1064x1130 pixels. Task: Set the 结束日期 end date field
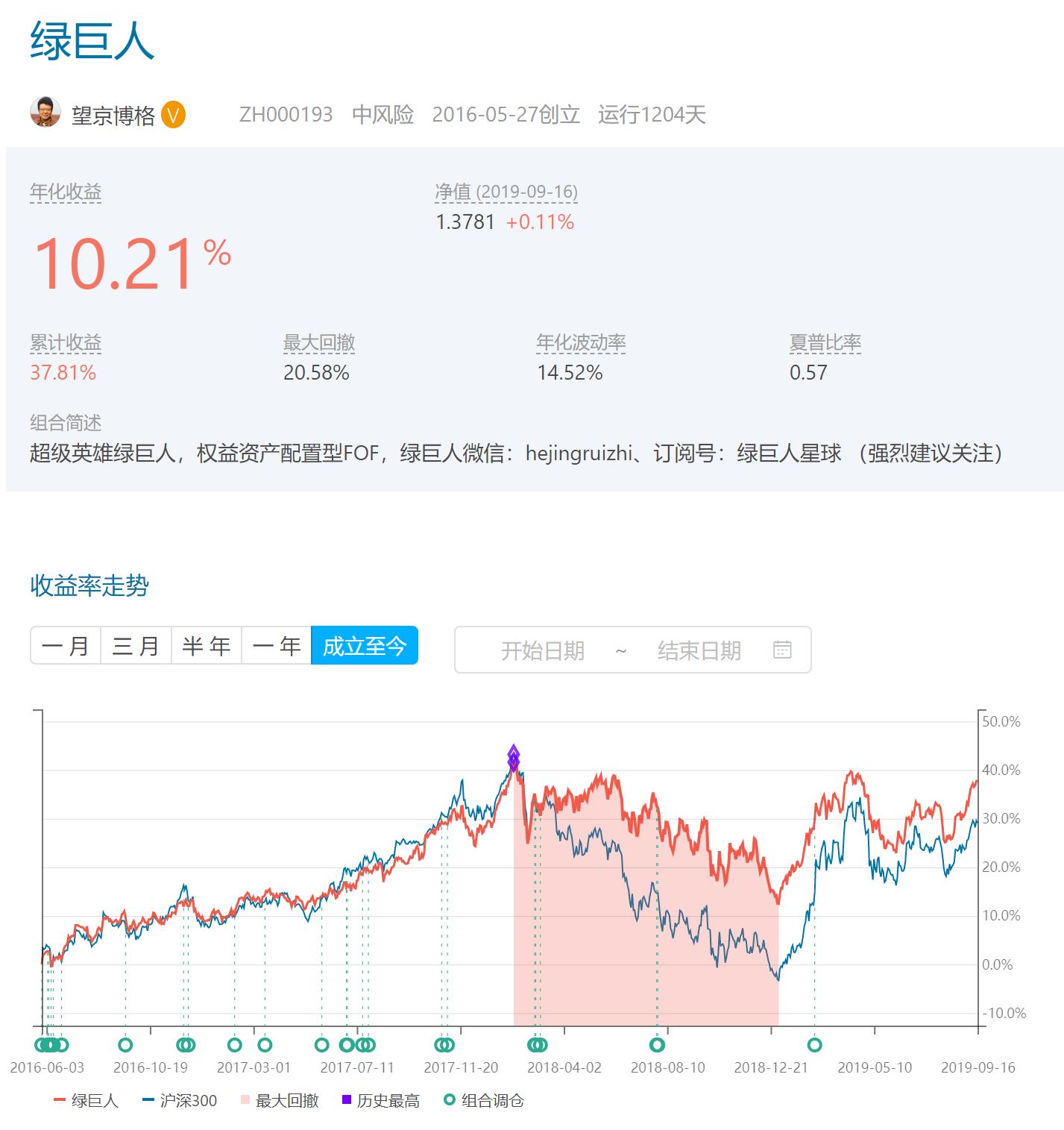click(699, 650)
